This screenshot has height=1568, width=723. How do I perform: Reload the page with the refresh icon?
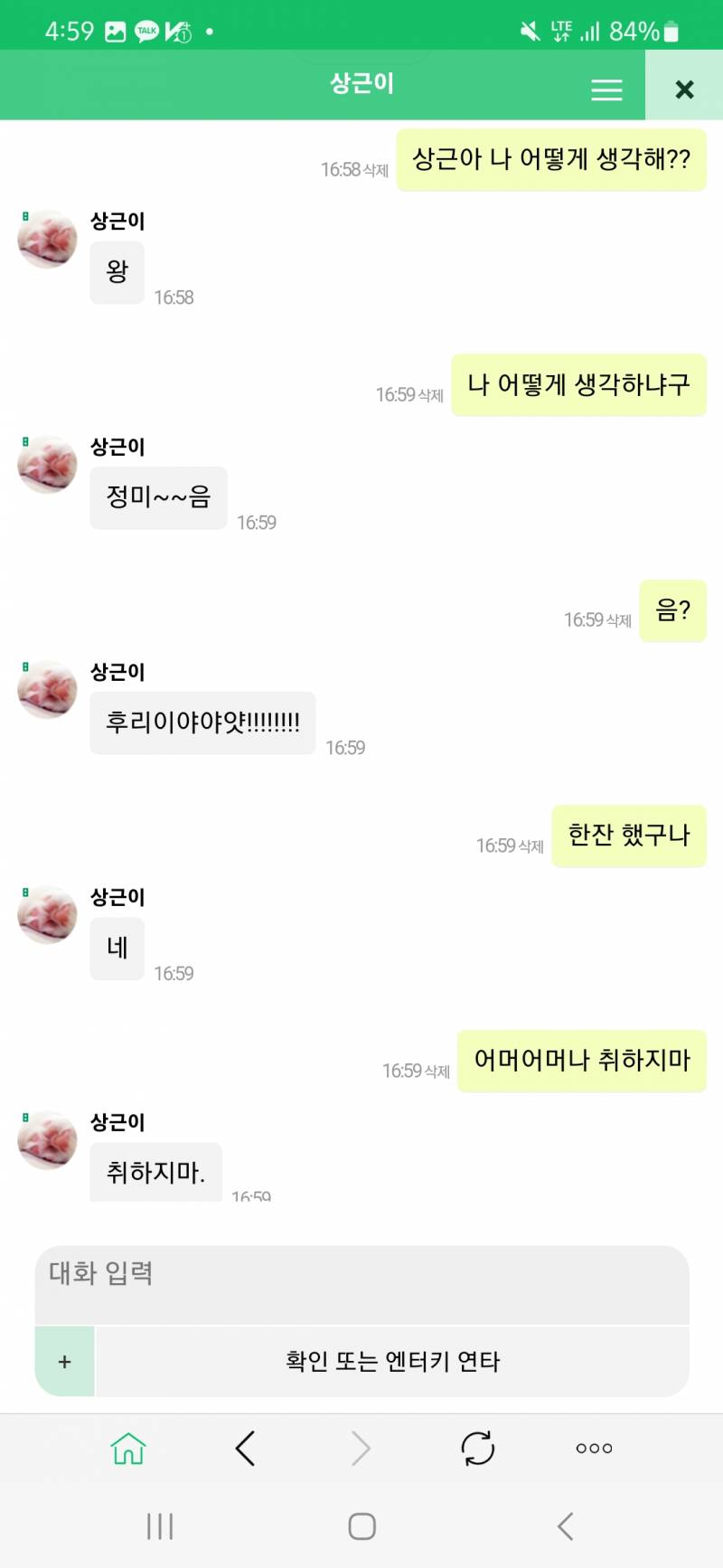[477, 1448]
